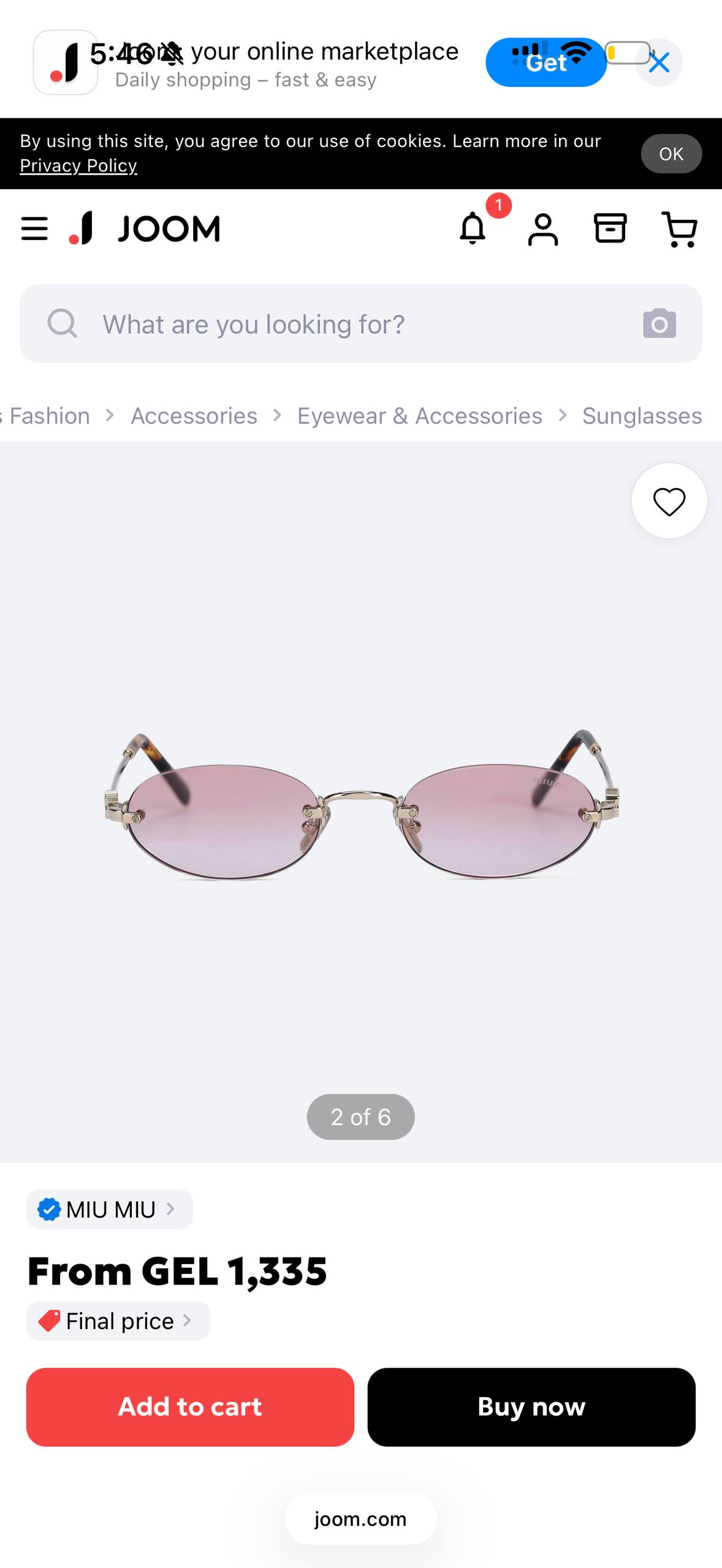
Task: Buy now
Action: (531, 1407)
